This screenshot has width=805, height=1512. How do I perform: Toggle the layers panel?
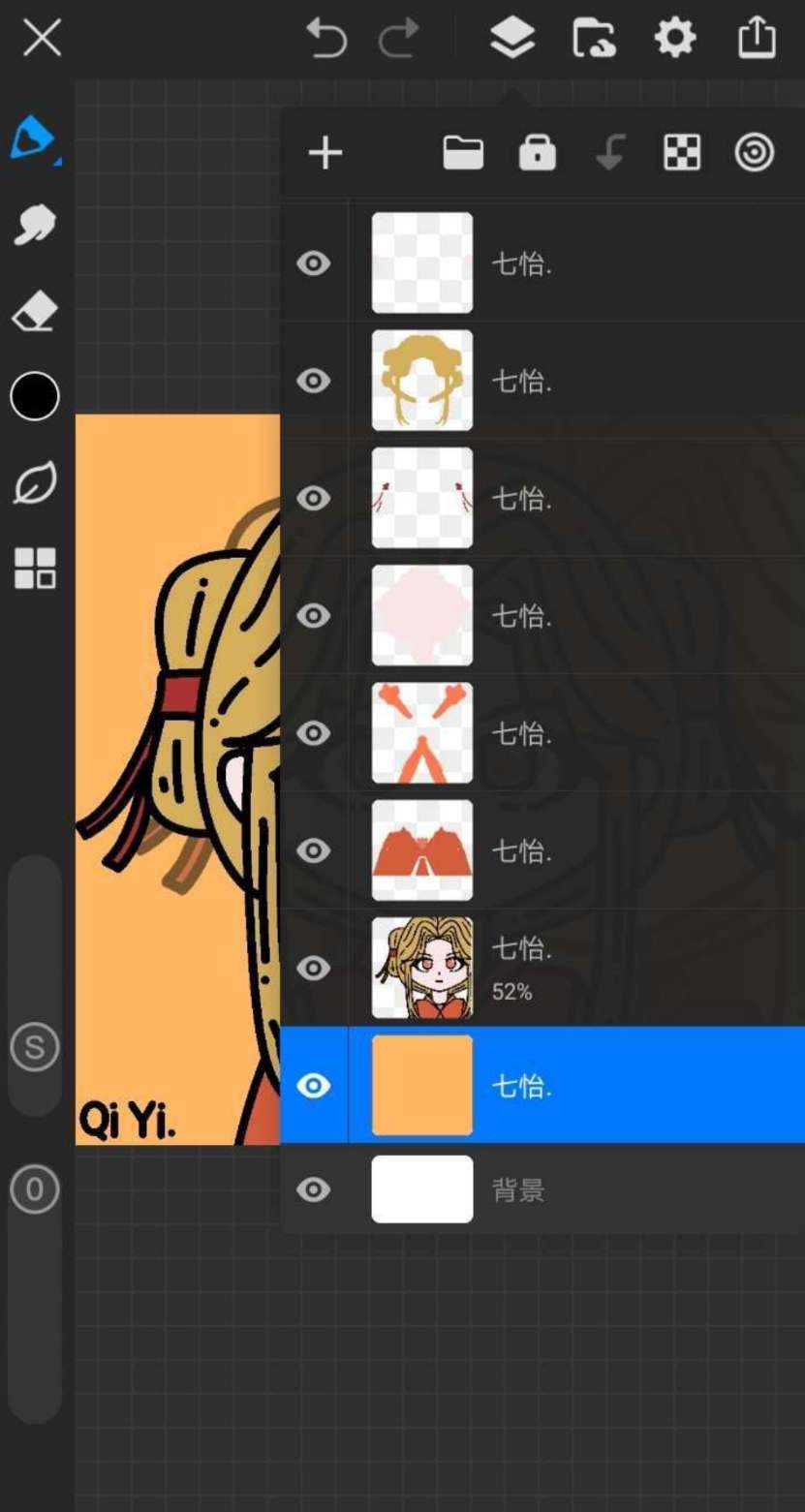coord(512,39)
